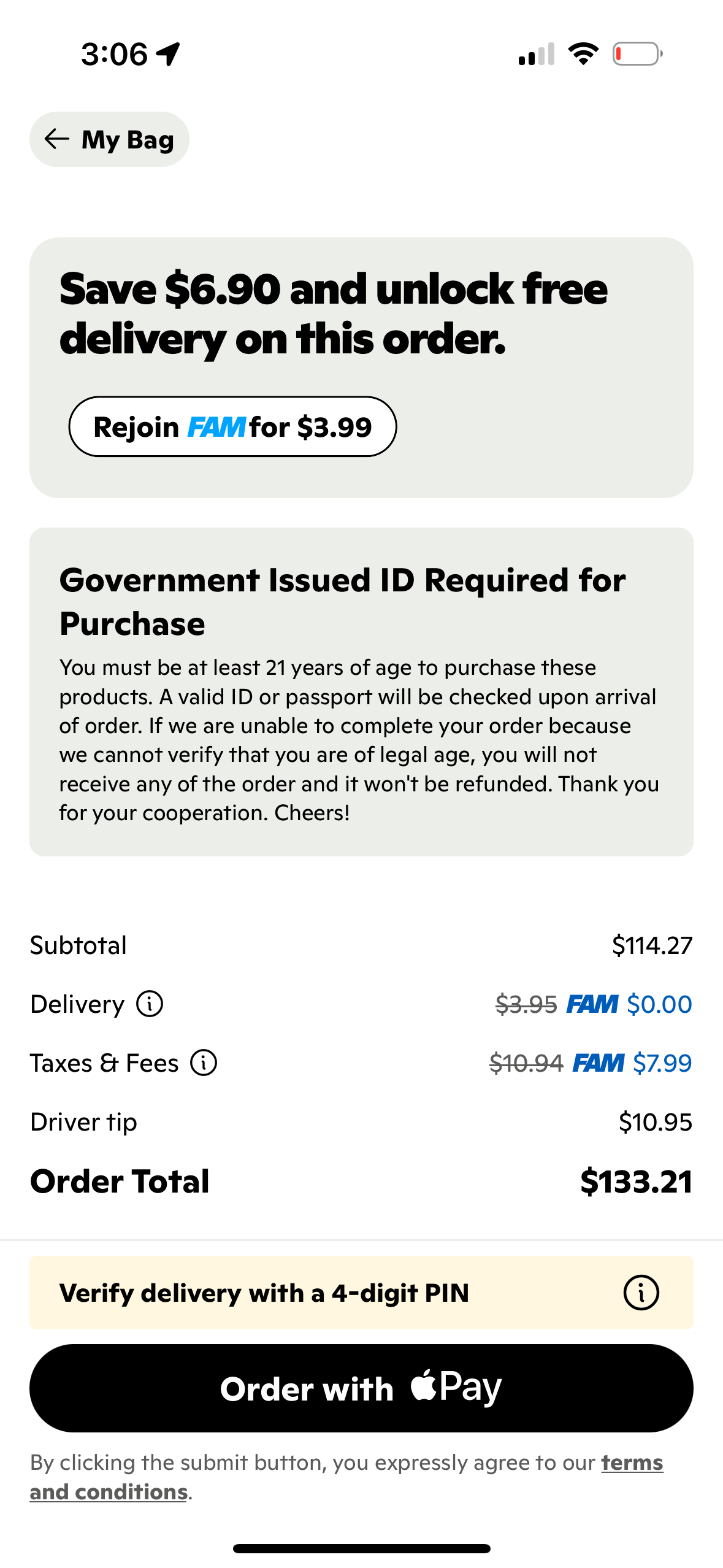Click the FAM logo in Taxes & Fees row
Viewport: 723px width, 1568px height.
click(597, 1063)
